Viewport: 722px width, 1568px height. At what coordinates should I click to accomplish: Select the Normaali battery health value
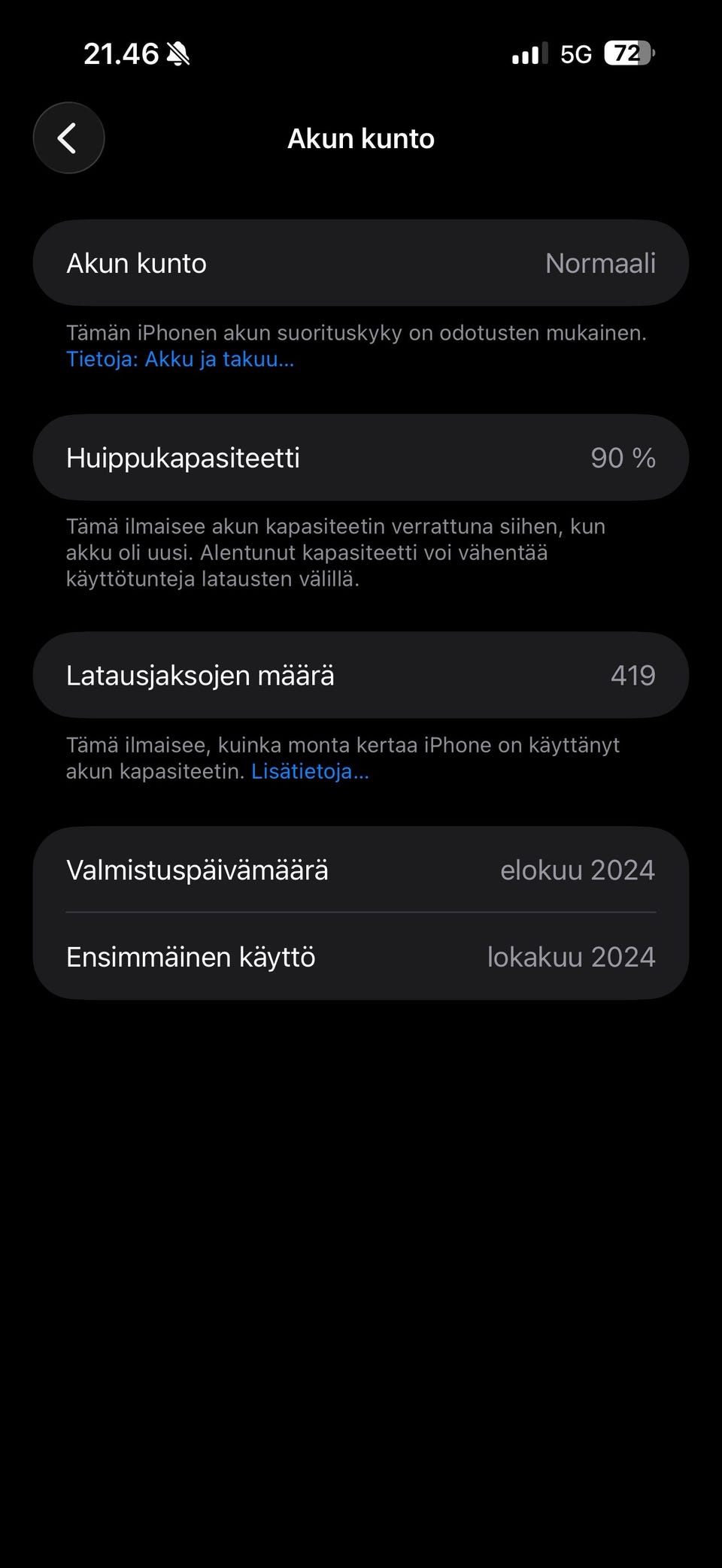tap(600, 262)
